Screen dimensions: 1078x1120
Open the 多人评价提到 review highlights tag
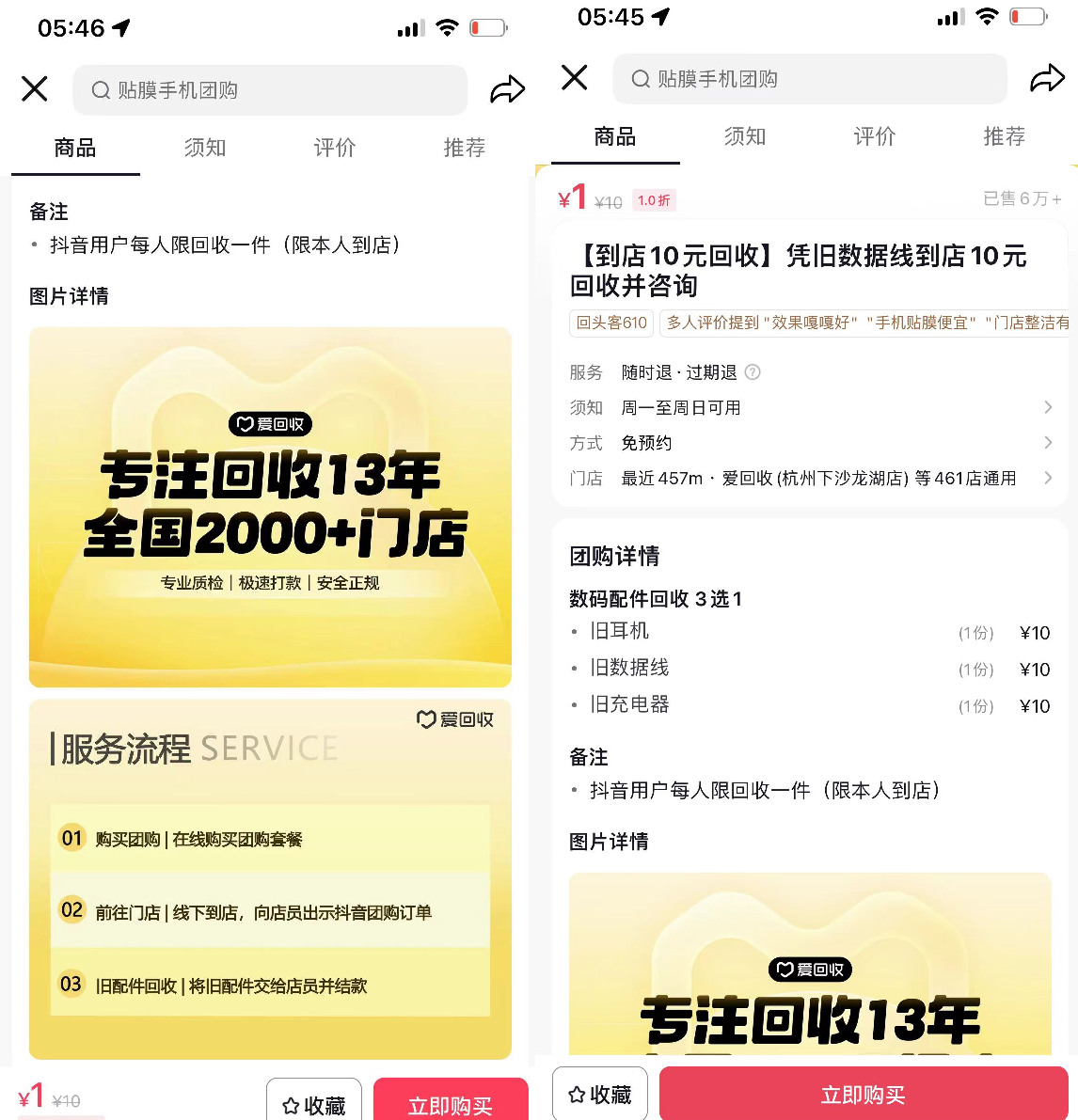coord(865,323)
